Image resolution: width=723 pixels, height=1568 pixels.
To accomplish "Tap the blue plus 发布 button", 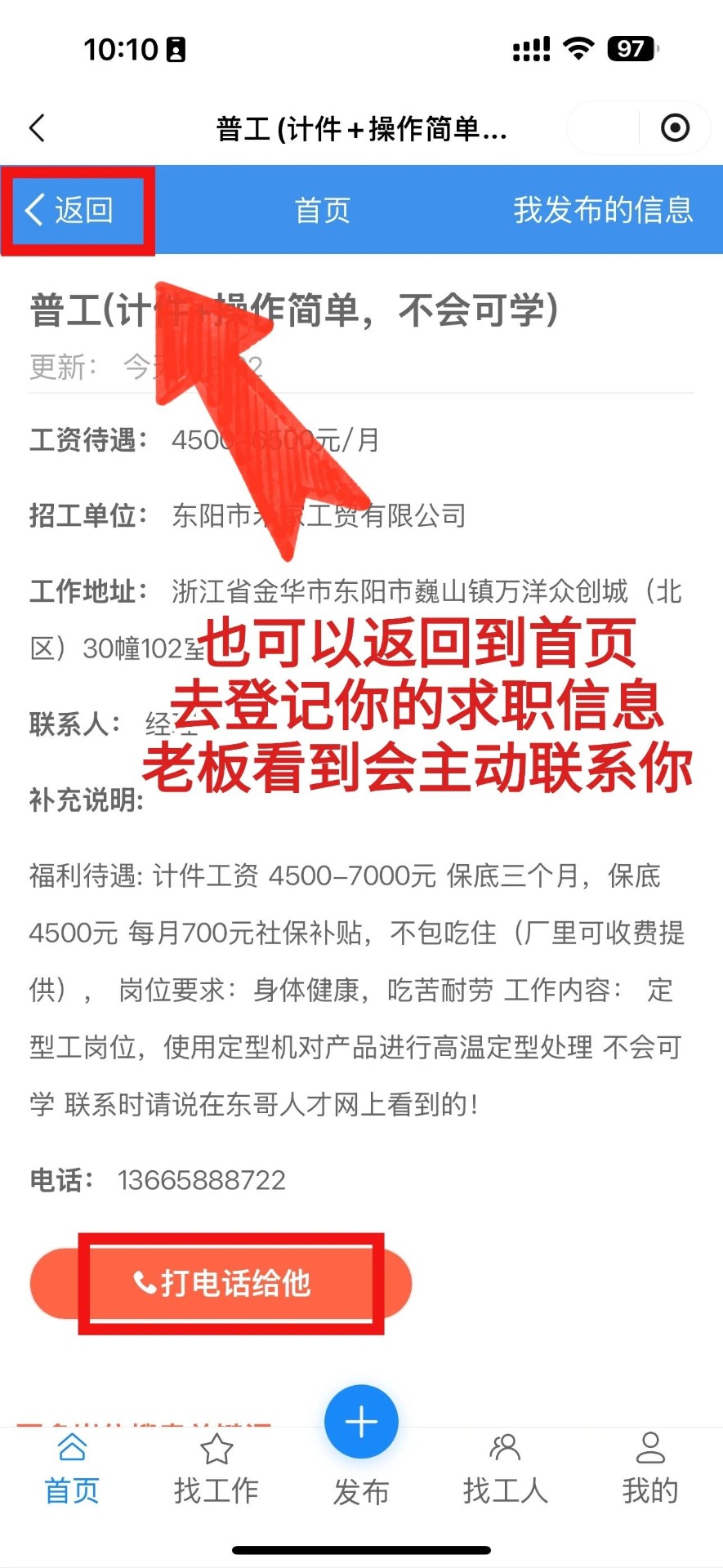I will (361, 1423).
